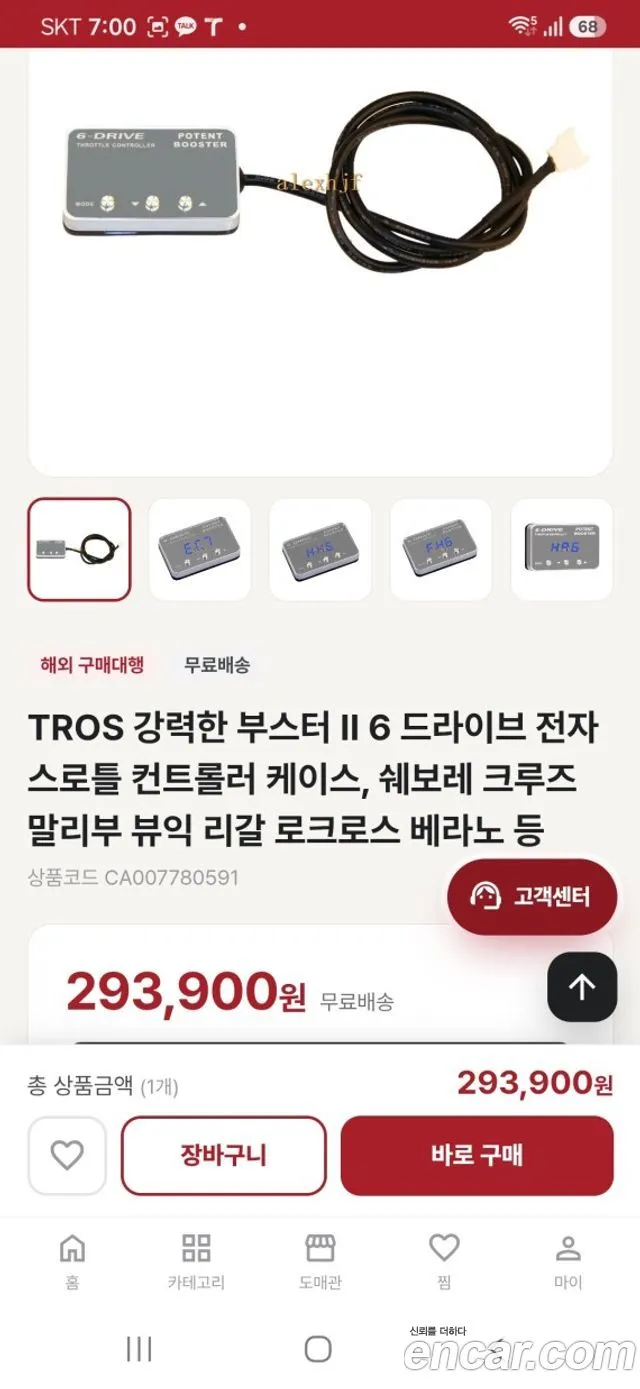Show the thumbnail displaying FH6
640x1389 pixels.
[x=441, y=549]
